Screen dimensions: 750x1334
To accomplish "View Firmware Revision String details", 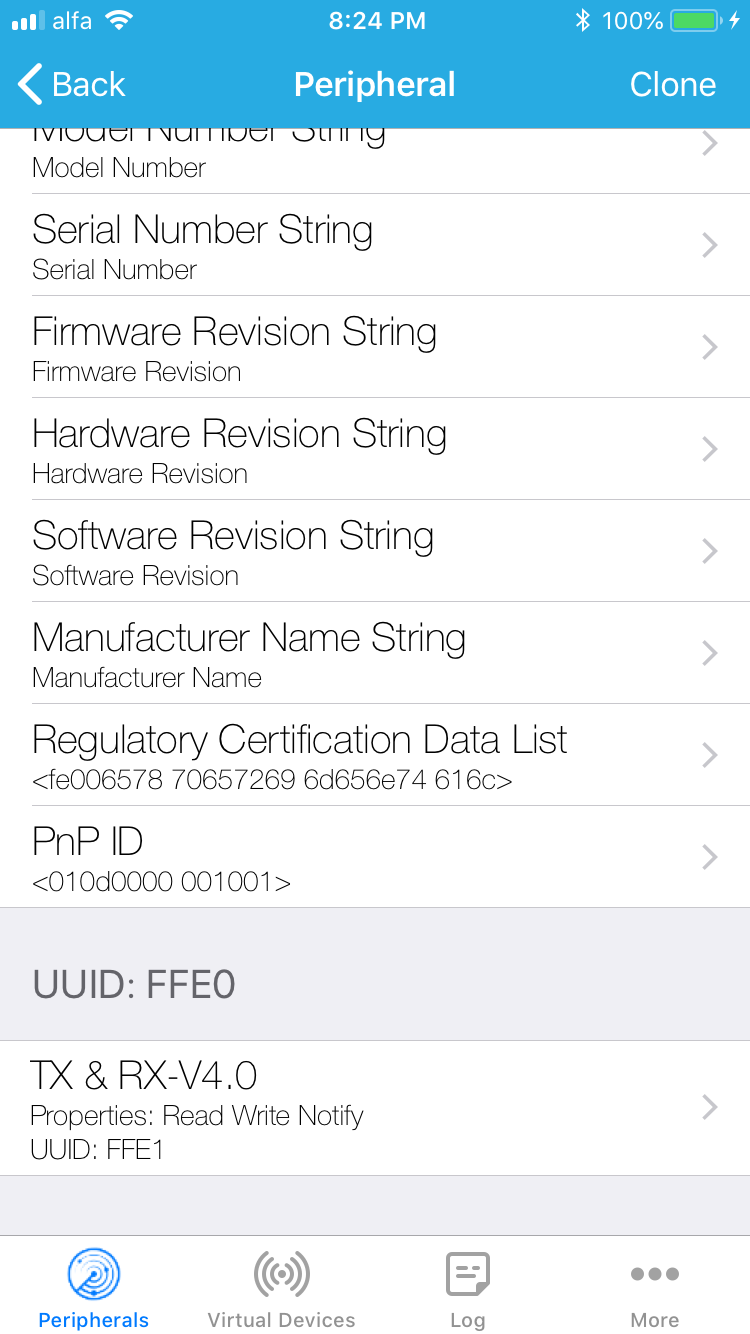I will (375, 347).
